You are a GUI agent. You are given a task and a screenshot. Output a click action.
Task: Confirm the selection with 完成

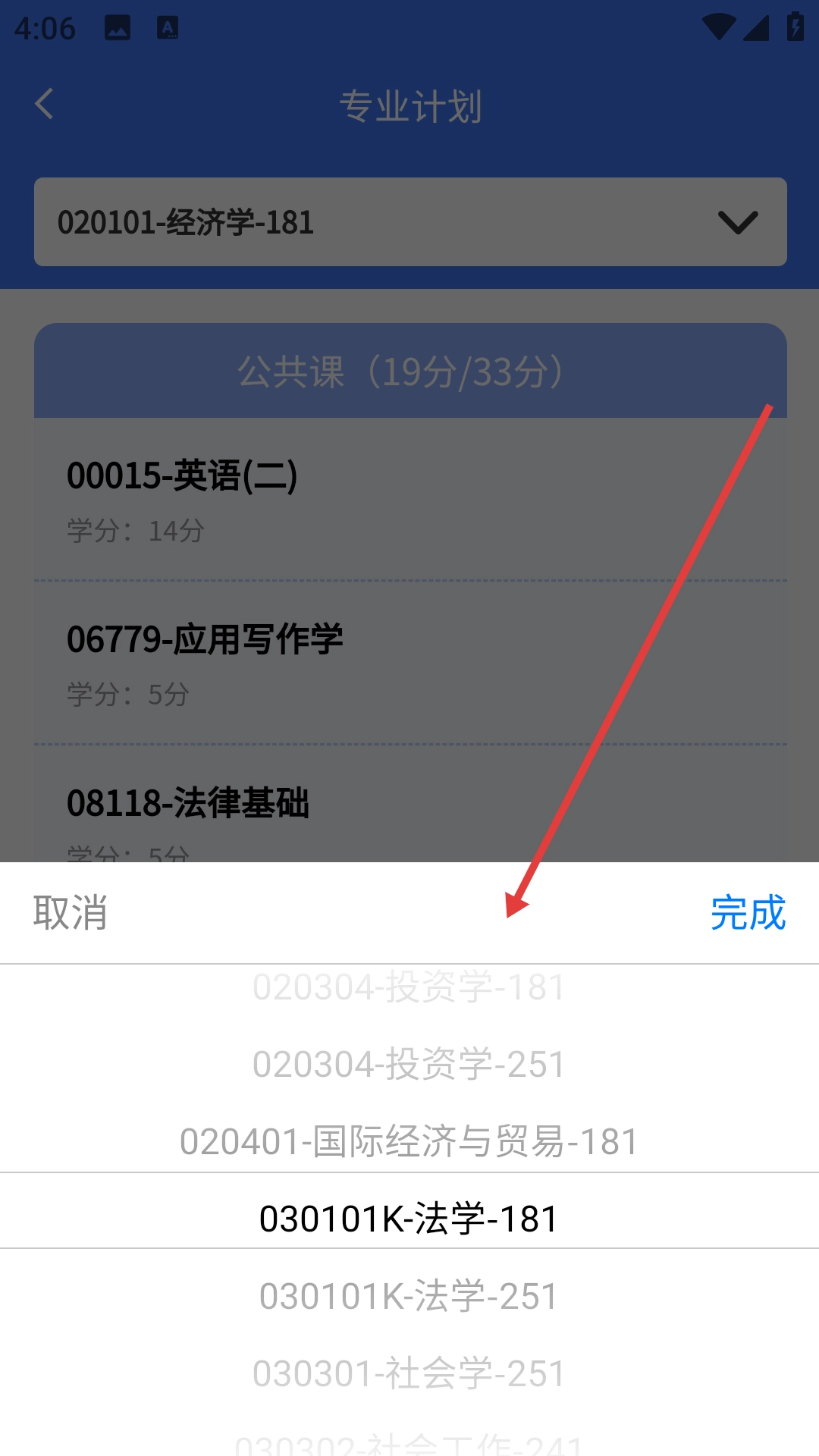pyautogui.click(x=747, y=912)
